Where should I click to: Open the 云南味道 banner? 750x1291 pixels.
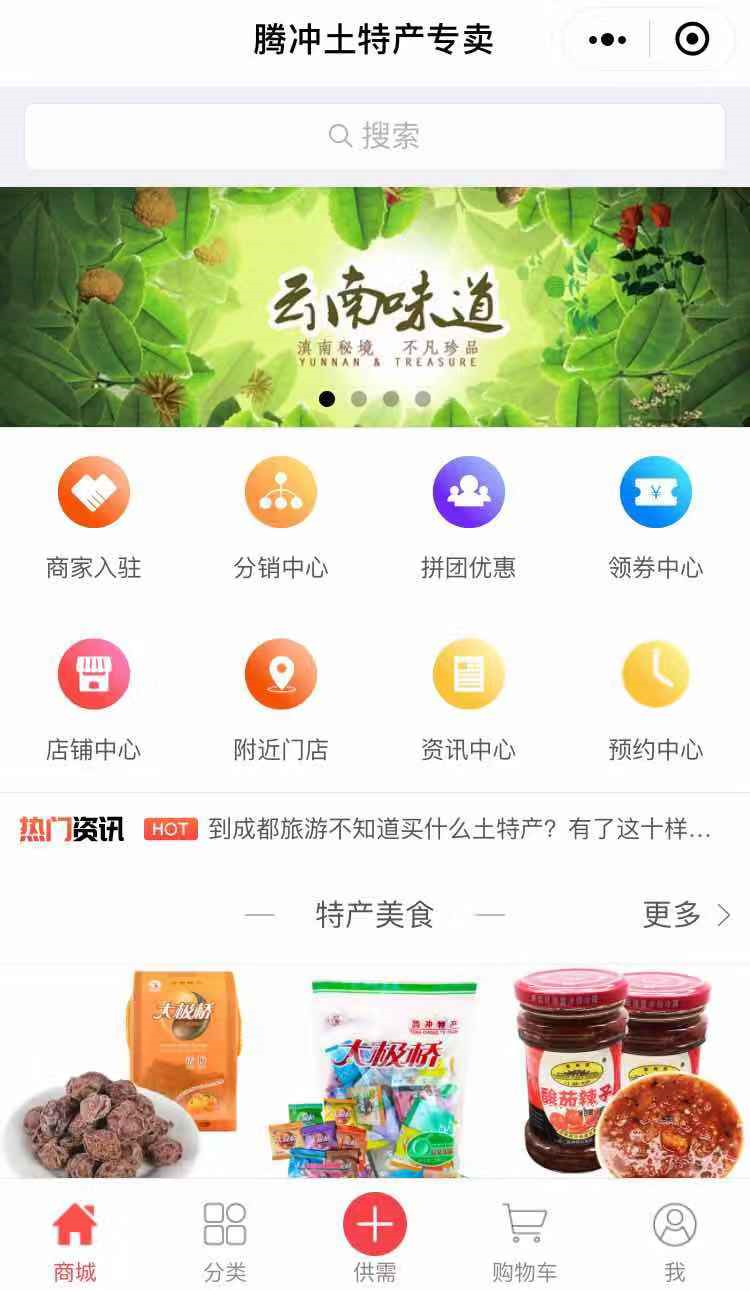click(375, 305)
